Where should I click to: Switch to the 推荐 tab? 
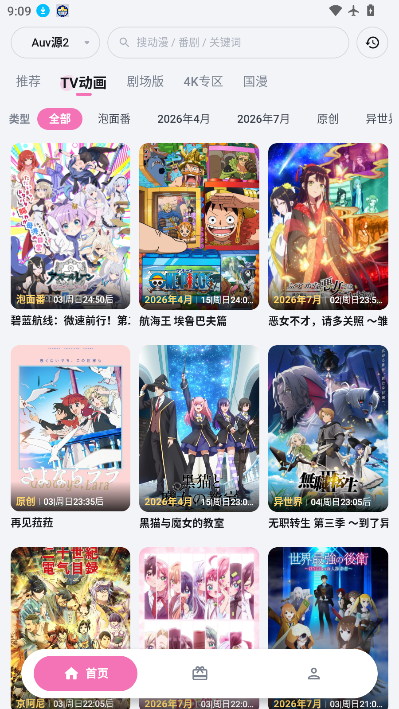28,81
